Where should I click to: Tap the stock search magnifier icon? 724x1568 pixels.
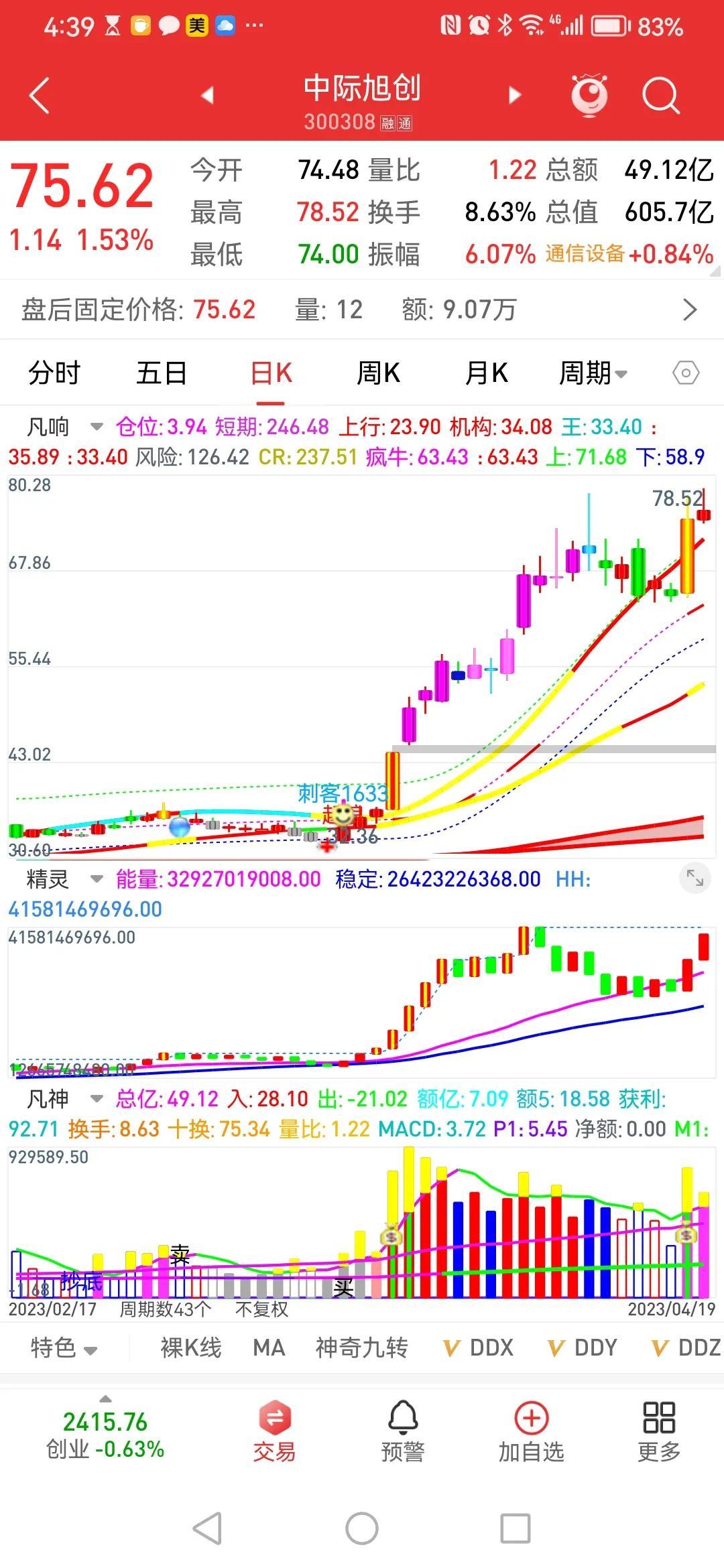[x=660, y=96]
